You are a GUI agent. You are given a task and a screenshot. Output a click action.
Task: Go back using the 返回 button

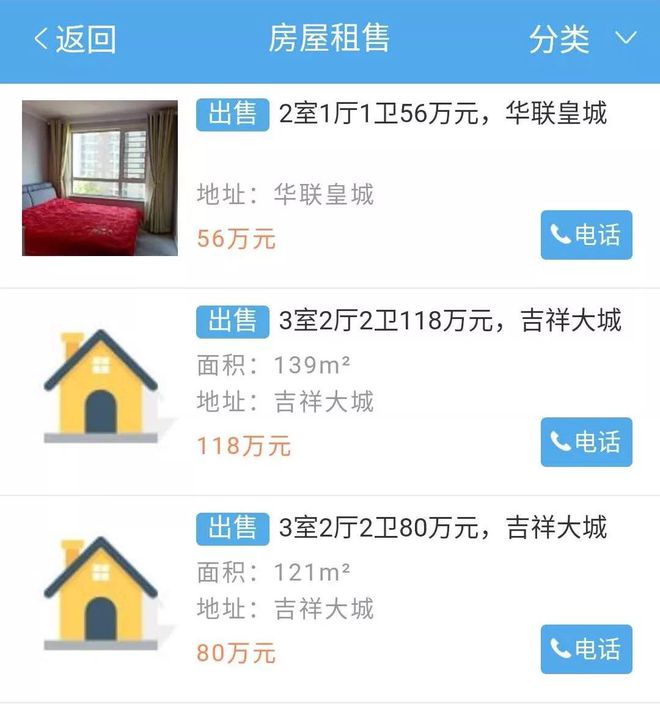pyautogui.click(x=75, y=40)
